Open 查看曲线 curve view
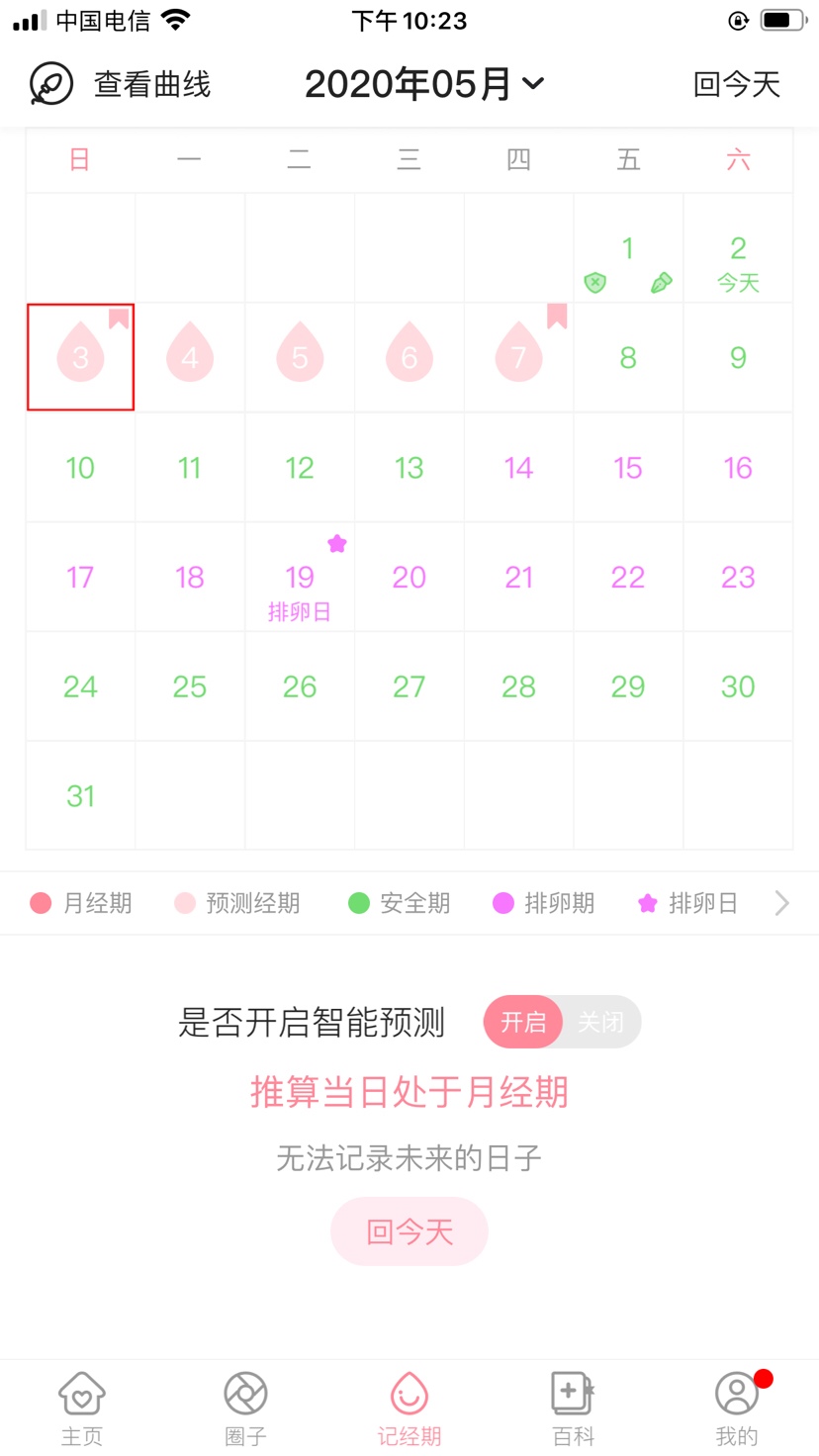This screenshot has height=1456, width=819. pyautogui.click(x=121, y=84)
